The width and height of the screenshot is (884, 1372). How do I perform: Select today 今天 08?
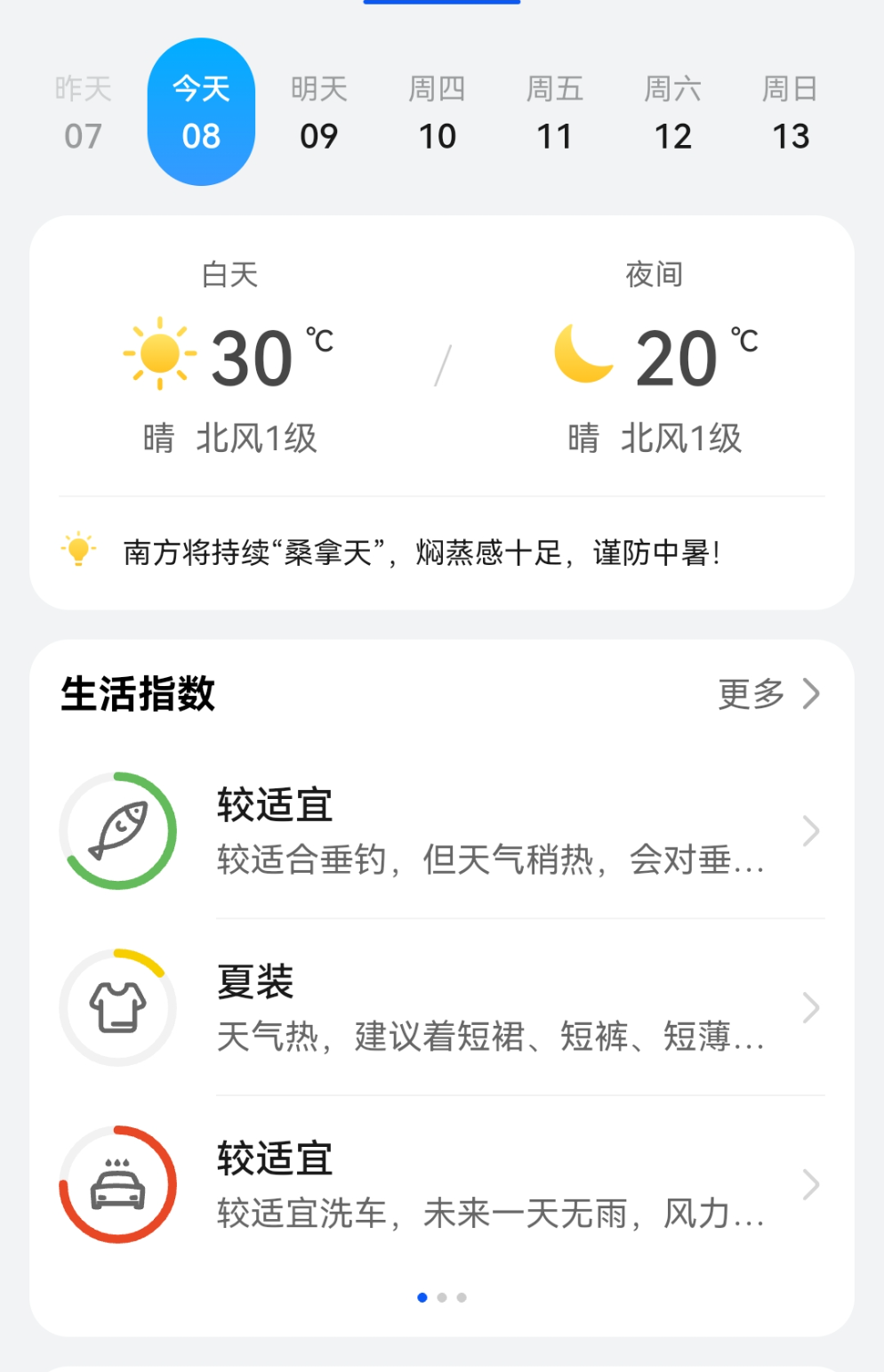(201, 112)
